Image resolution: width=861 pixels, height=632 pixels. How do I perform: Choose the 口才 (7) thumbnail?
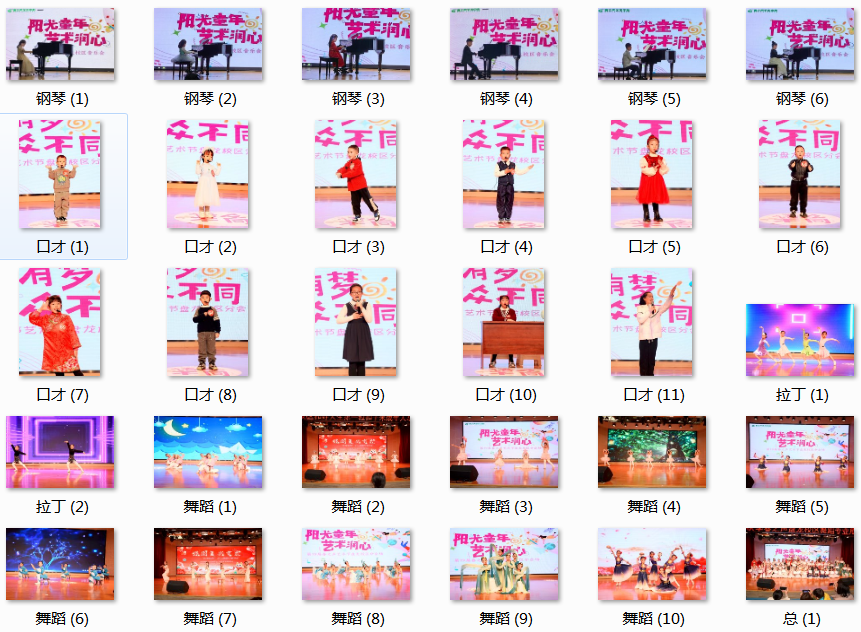(60, 322)
